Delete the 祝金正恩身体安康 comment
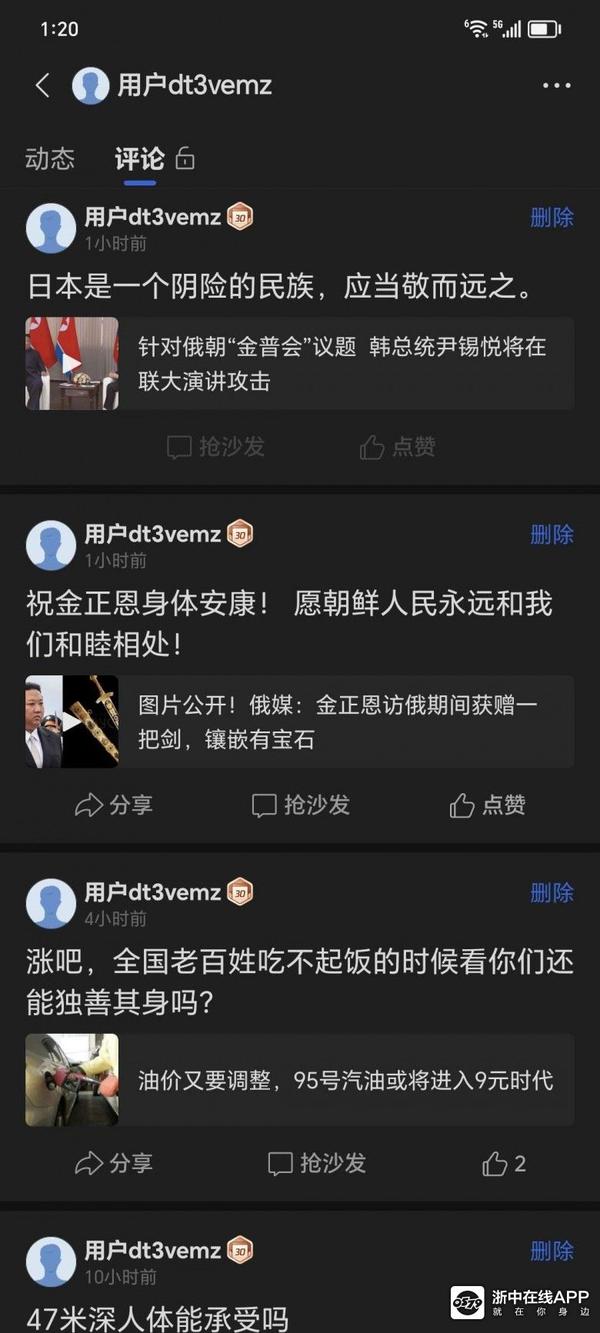 552,535
